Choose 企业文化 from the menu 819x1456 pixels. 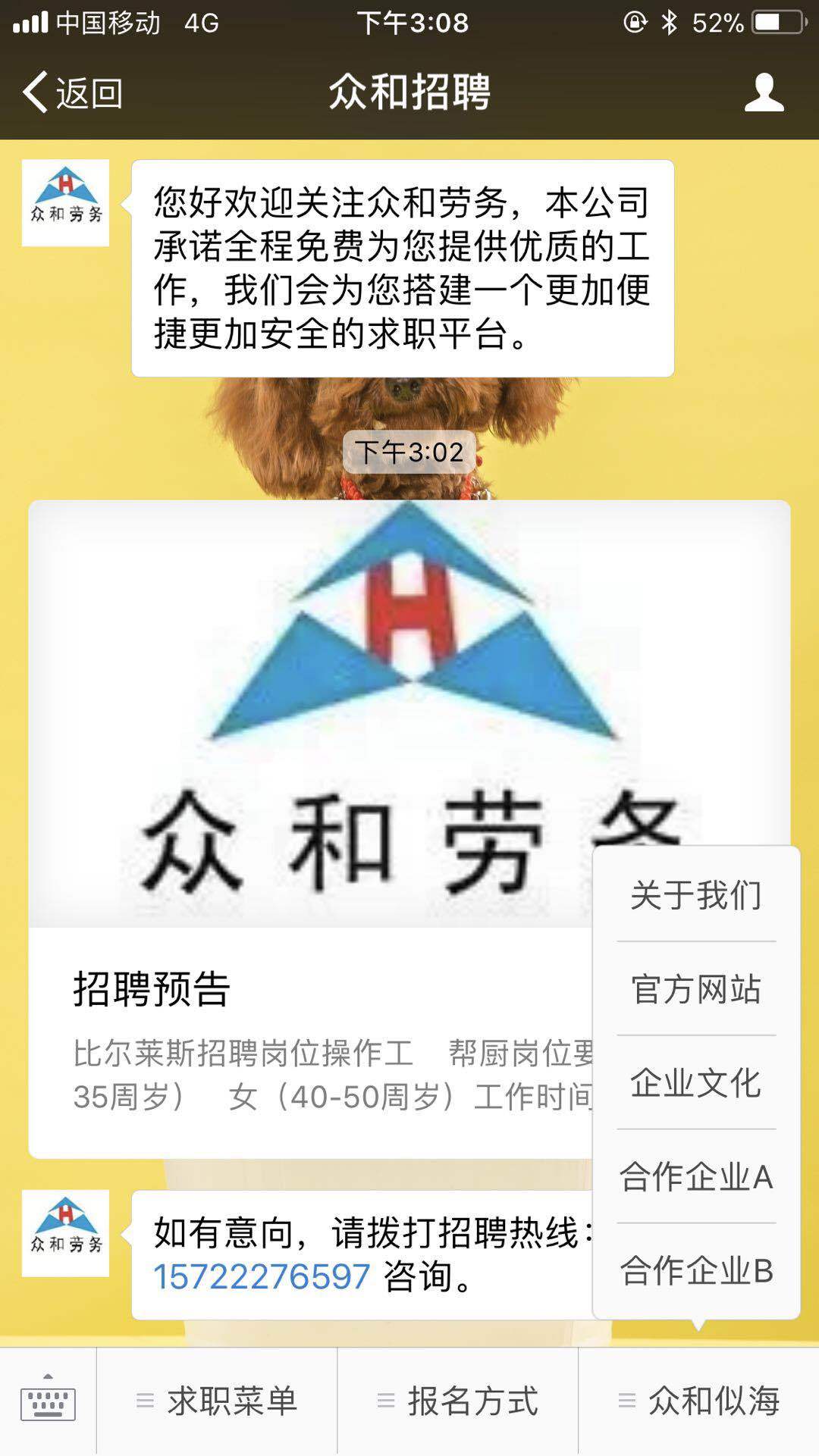pos(696,1083)
